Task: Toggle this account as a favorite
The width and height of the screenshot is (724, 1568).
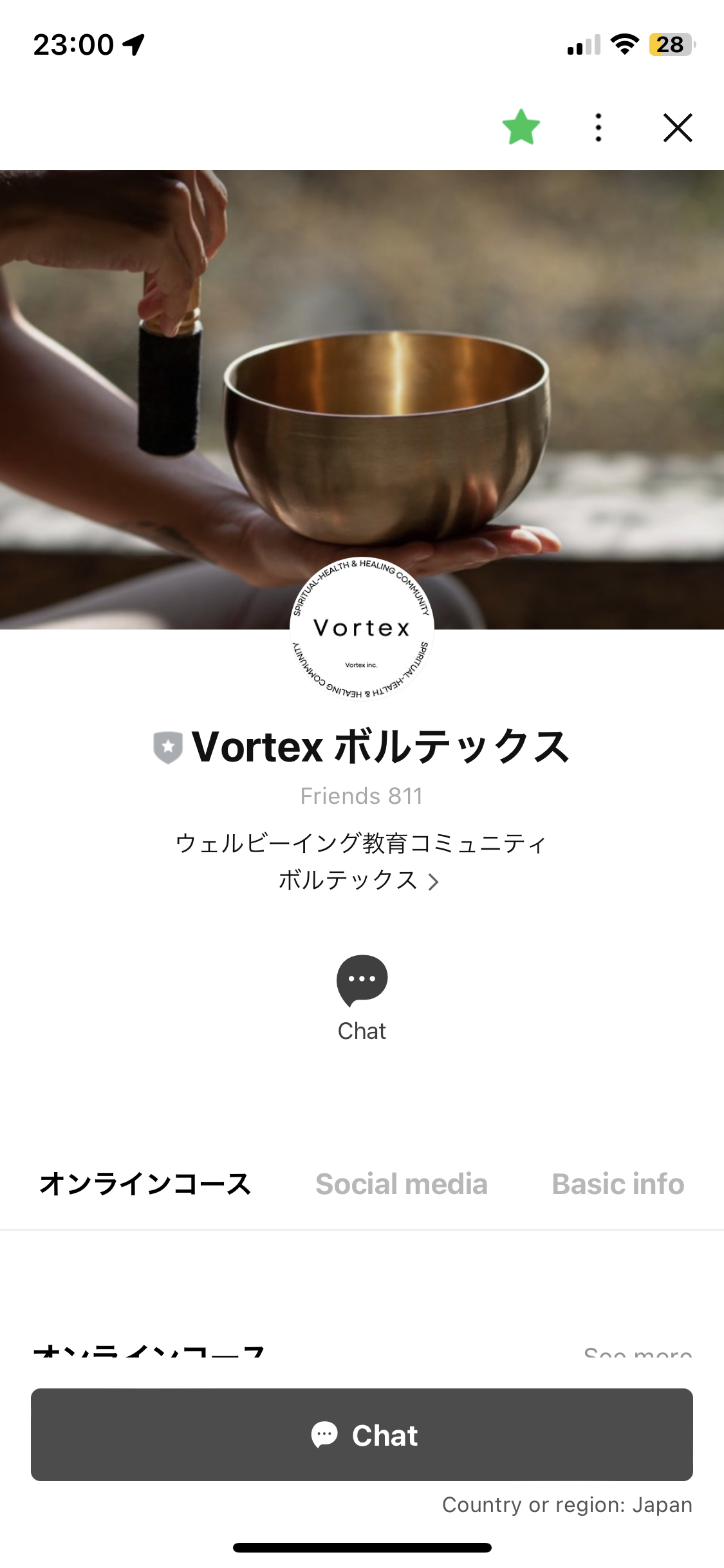Action: click(522, 127)
